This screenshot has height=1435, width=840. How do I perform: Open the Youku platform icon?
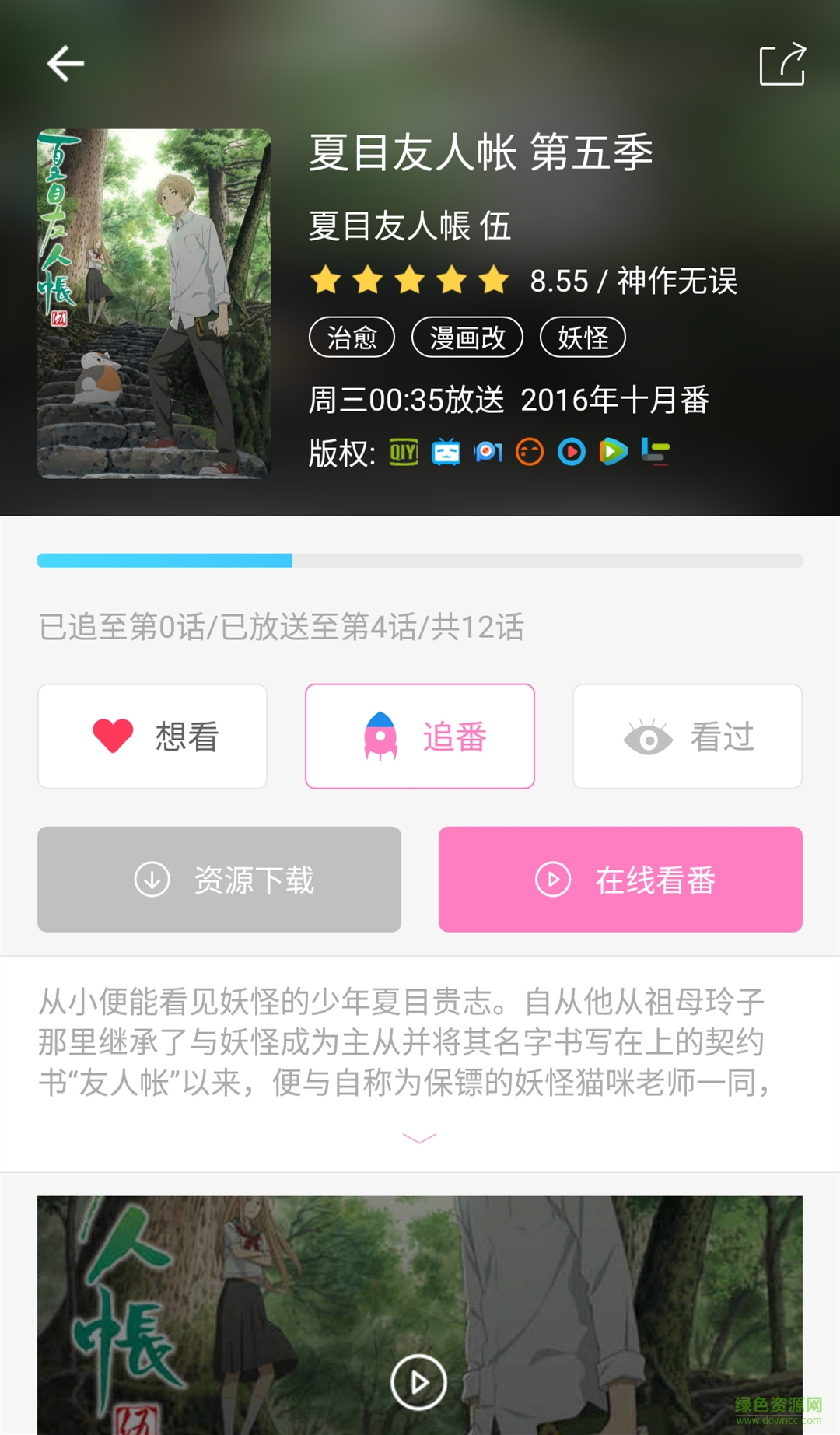click(x=571, y=451)
